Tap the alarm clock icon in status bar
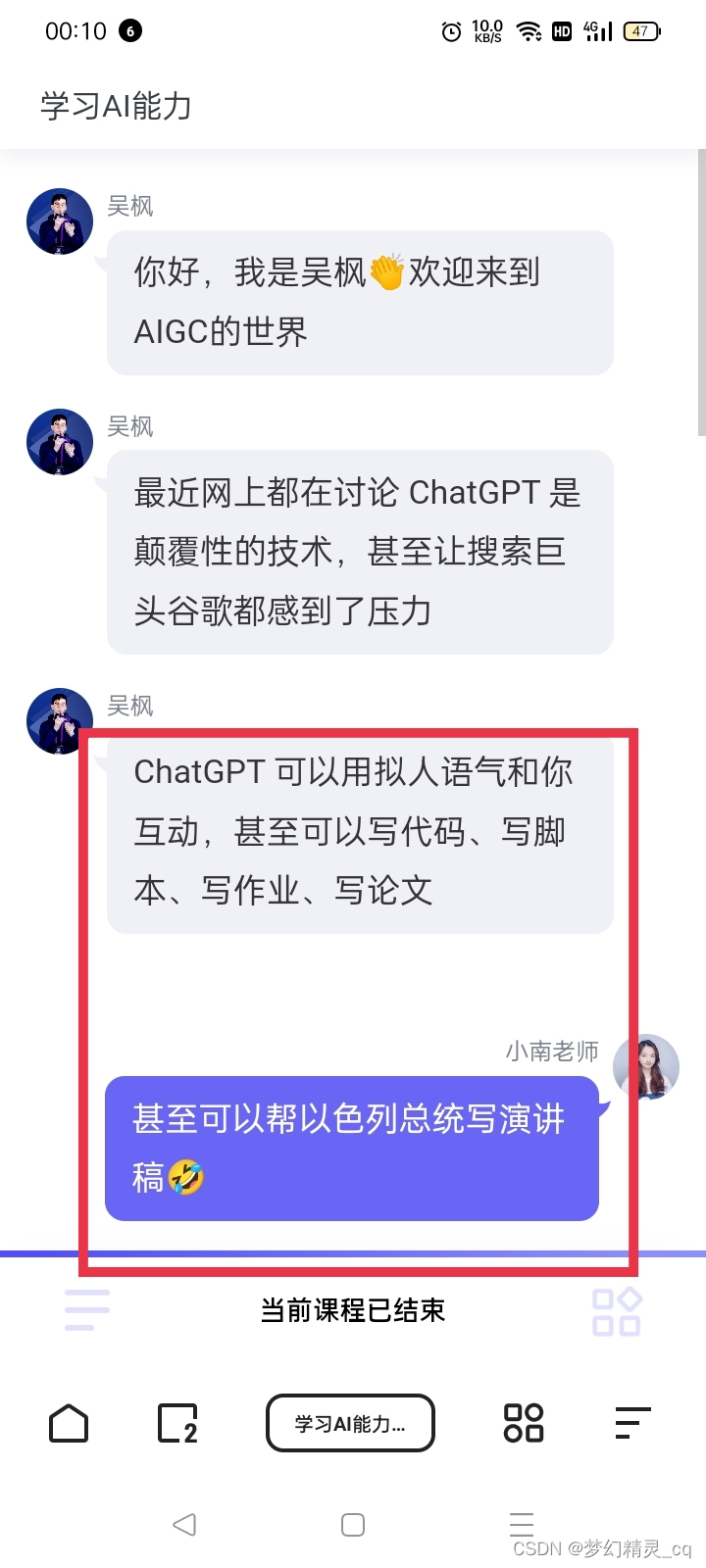This screenshot has width=706, height=1568. (450, 31)
